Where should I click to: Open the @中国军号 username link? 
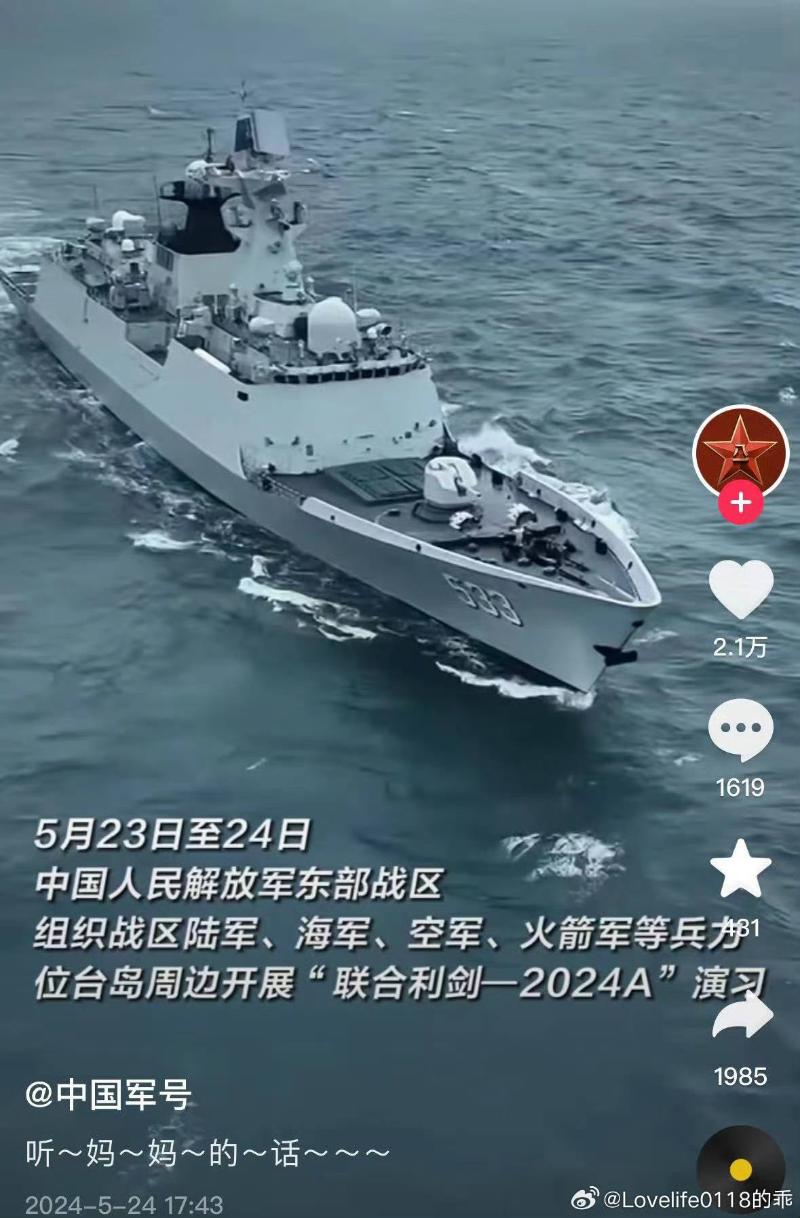point(108,1095)
